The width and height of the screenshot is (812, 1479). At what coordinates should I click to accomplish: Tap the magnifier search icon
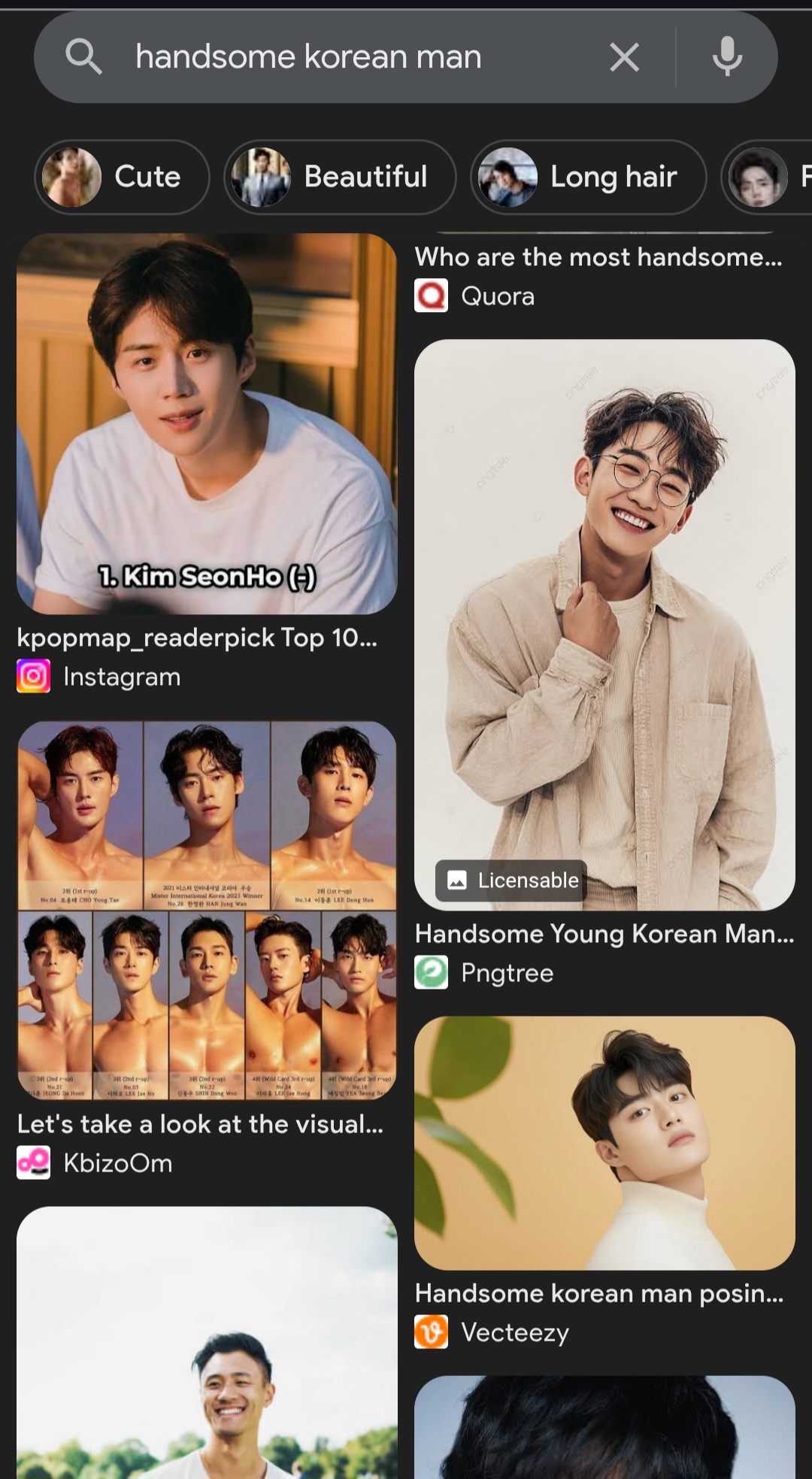[83, 57]
